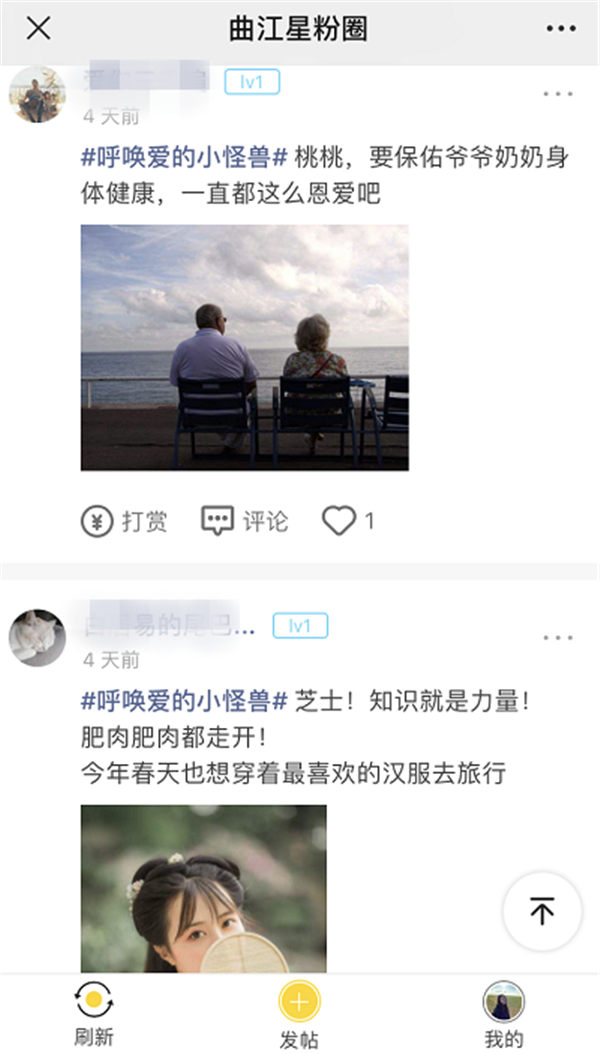Comment on the 桃桃 post
Image resolution: width=600 pixels, height=1054 pixels.
tap(245, 521)
